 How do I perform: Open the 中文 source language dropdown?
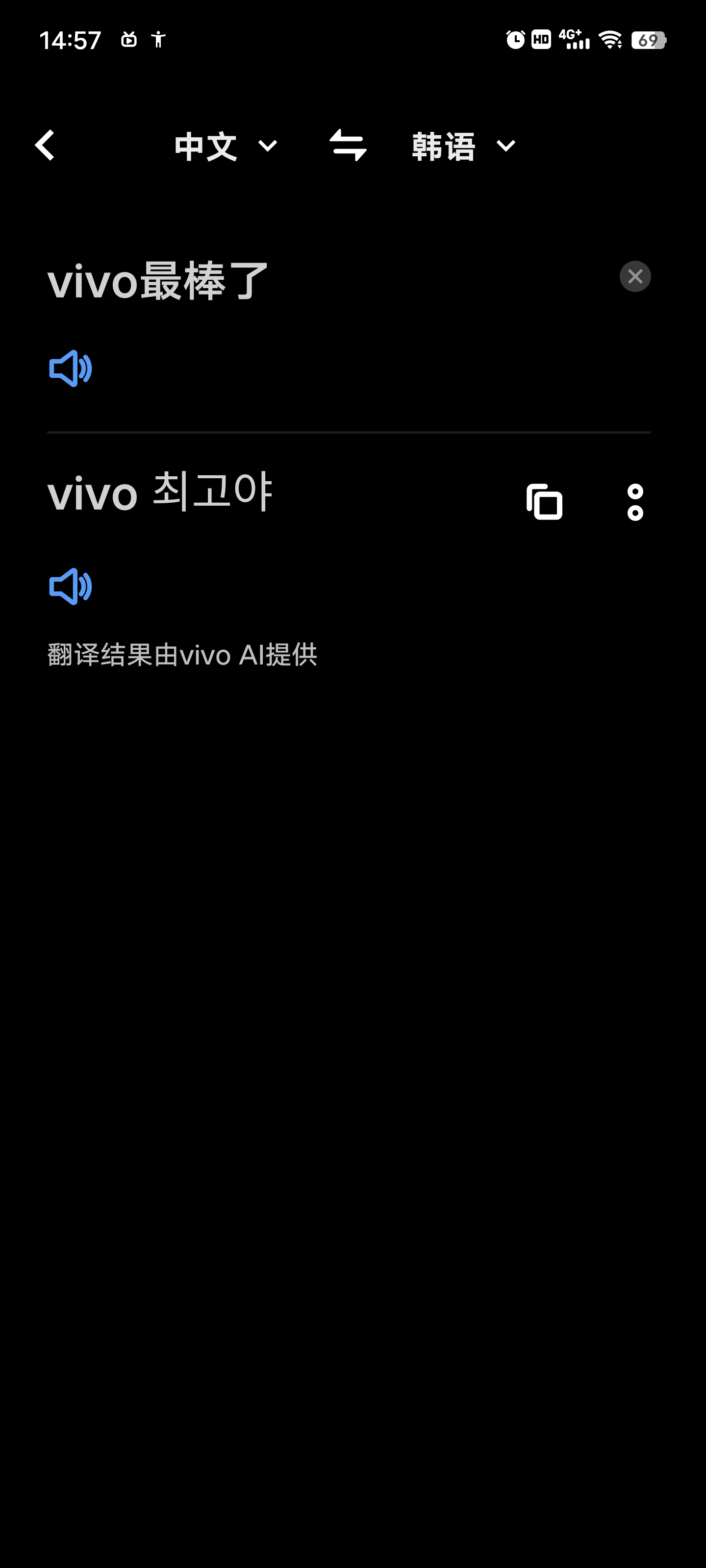(x=226, y=147)
